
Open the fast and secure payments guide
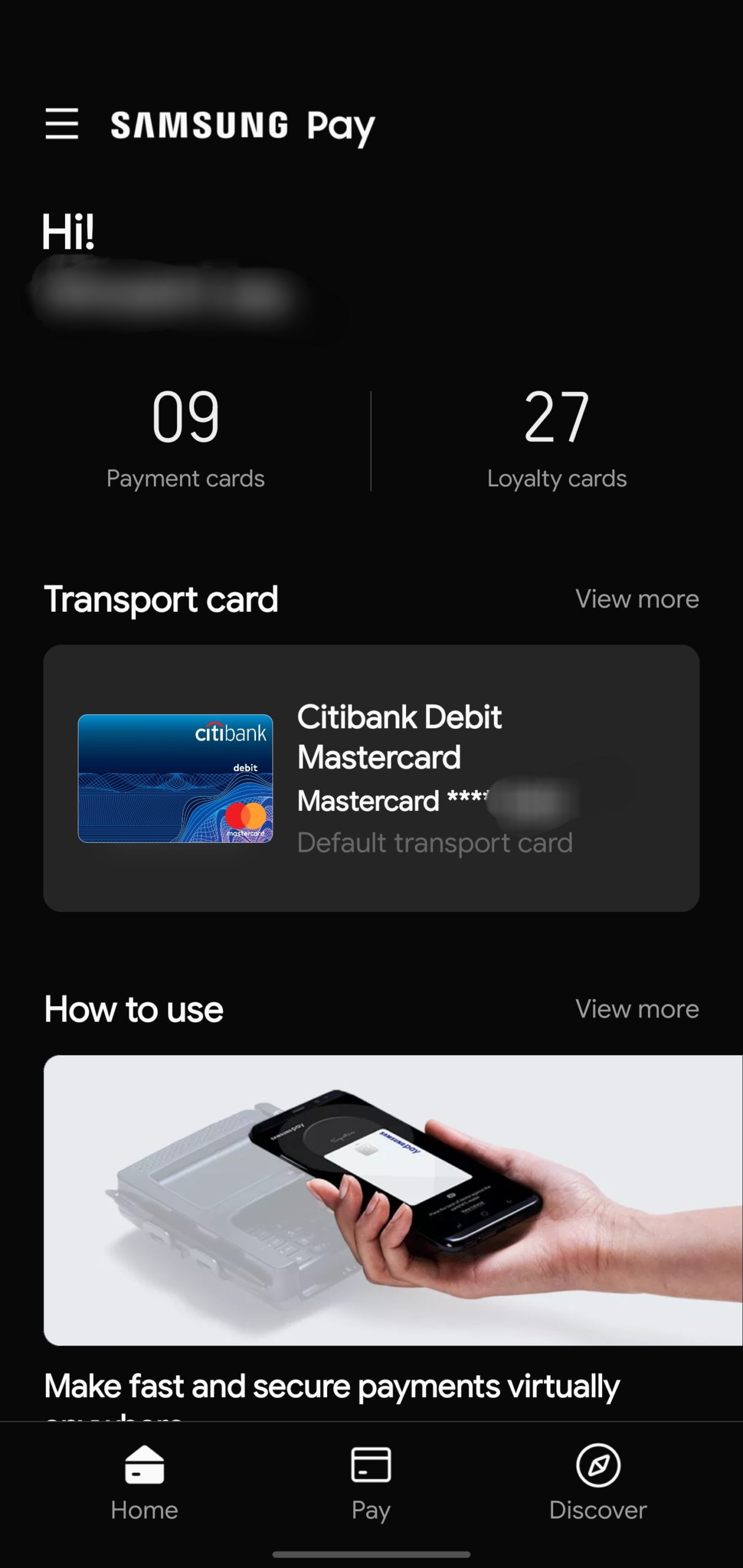click(393, 1200)
